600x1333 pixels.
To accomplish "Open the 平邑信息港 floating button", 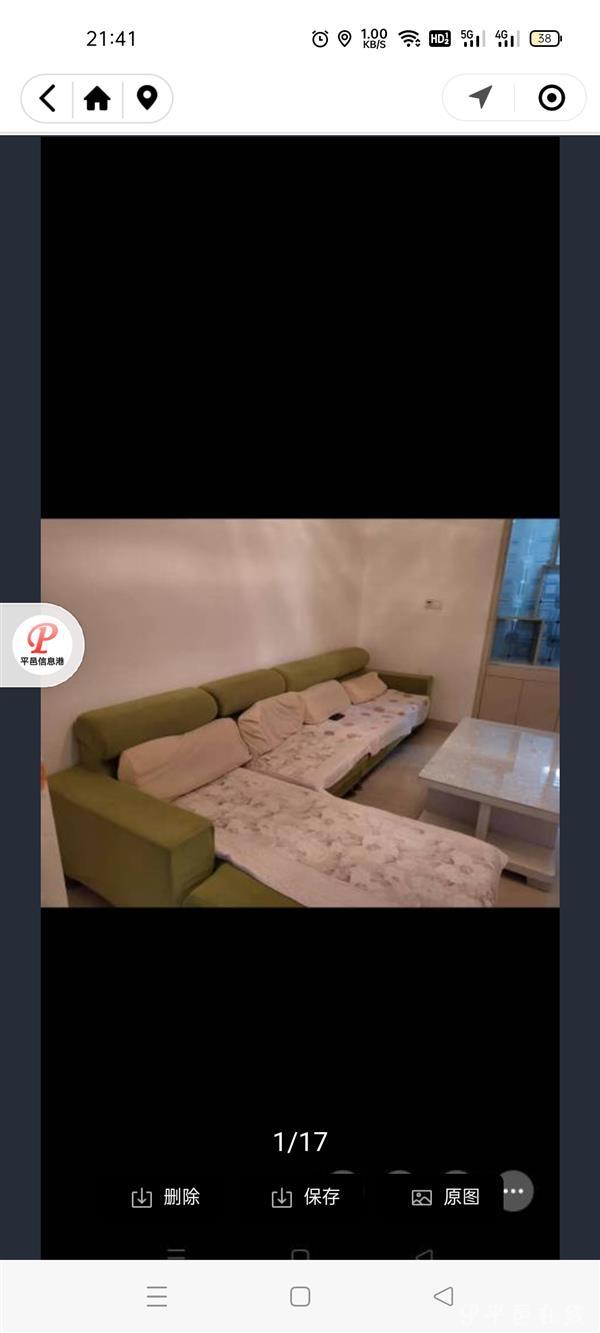I will point(43,644).
